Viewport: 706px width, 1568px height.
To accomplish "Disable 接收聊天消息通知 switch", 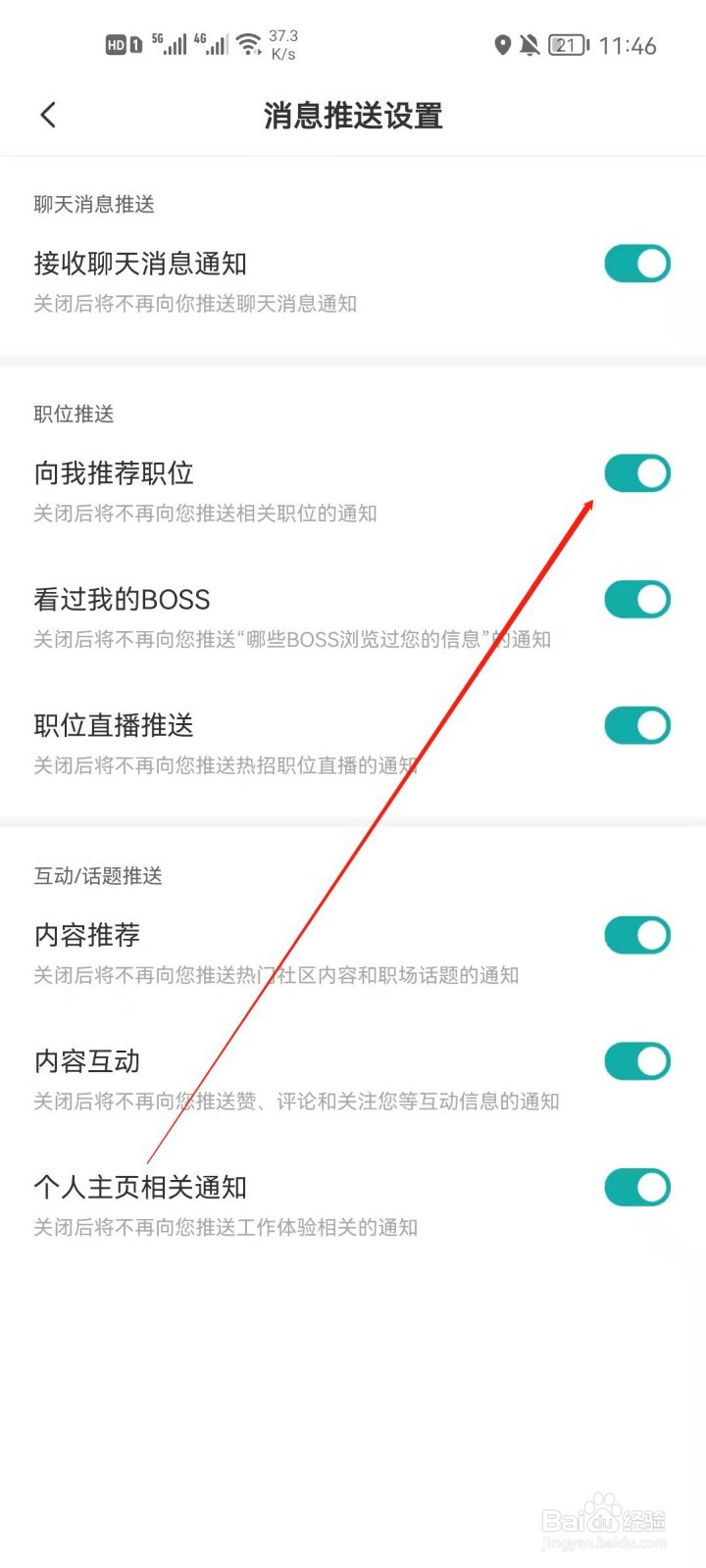I will pyautogui.click(x=637, y=264).
